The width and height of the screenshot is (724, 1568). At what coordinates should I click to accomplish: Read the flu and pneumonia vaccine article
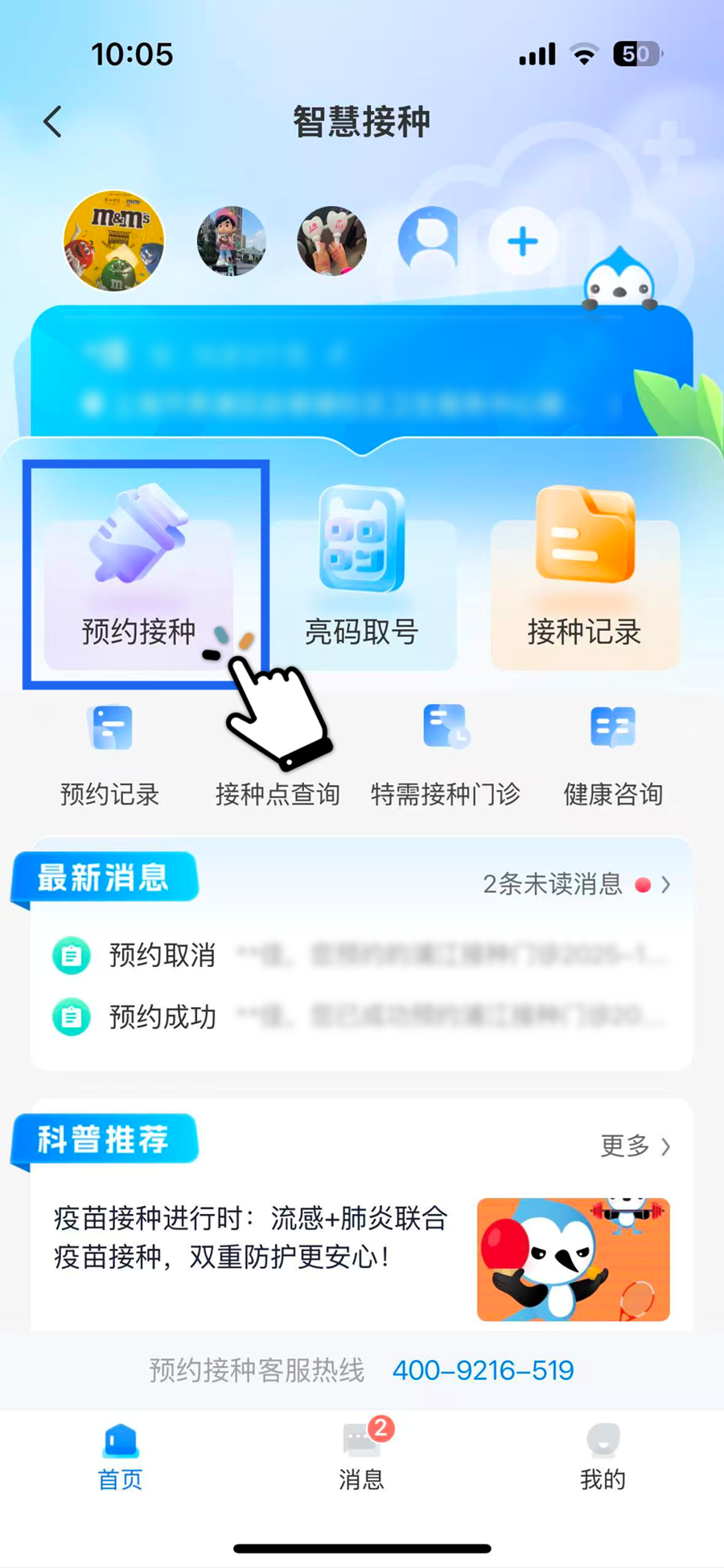(251, 1237)
